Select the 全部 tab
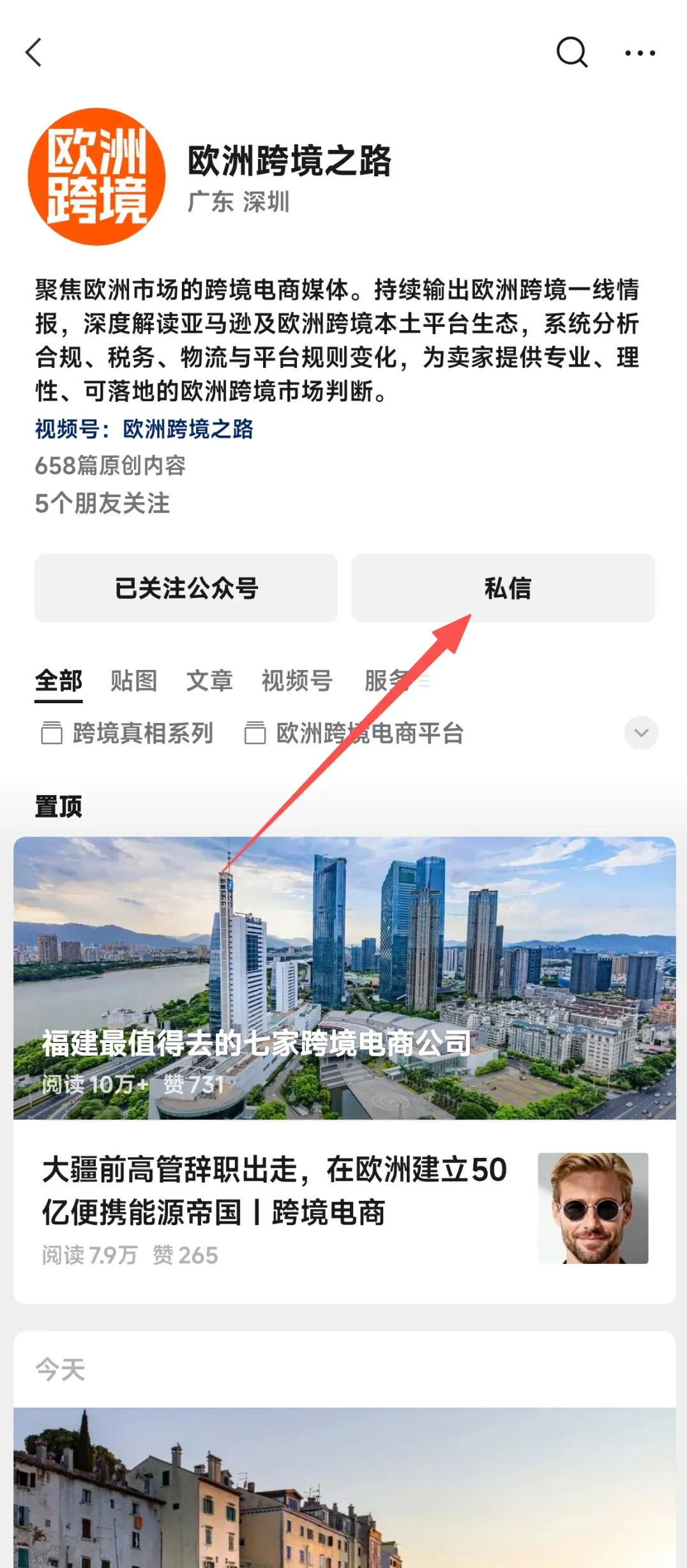687x1568 pixels. (x=58, y=681)
